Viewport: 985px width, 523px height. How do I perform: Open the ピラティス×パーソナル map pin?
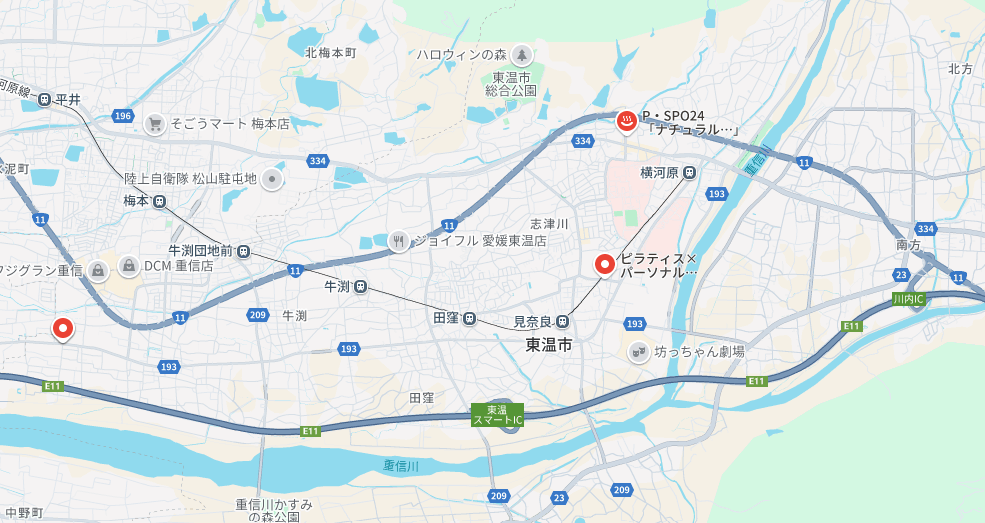(605, 265)
